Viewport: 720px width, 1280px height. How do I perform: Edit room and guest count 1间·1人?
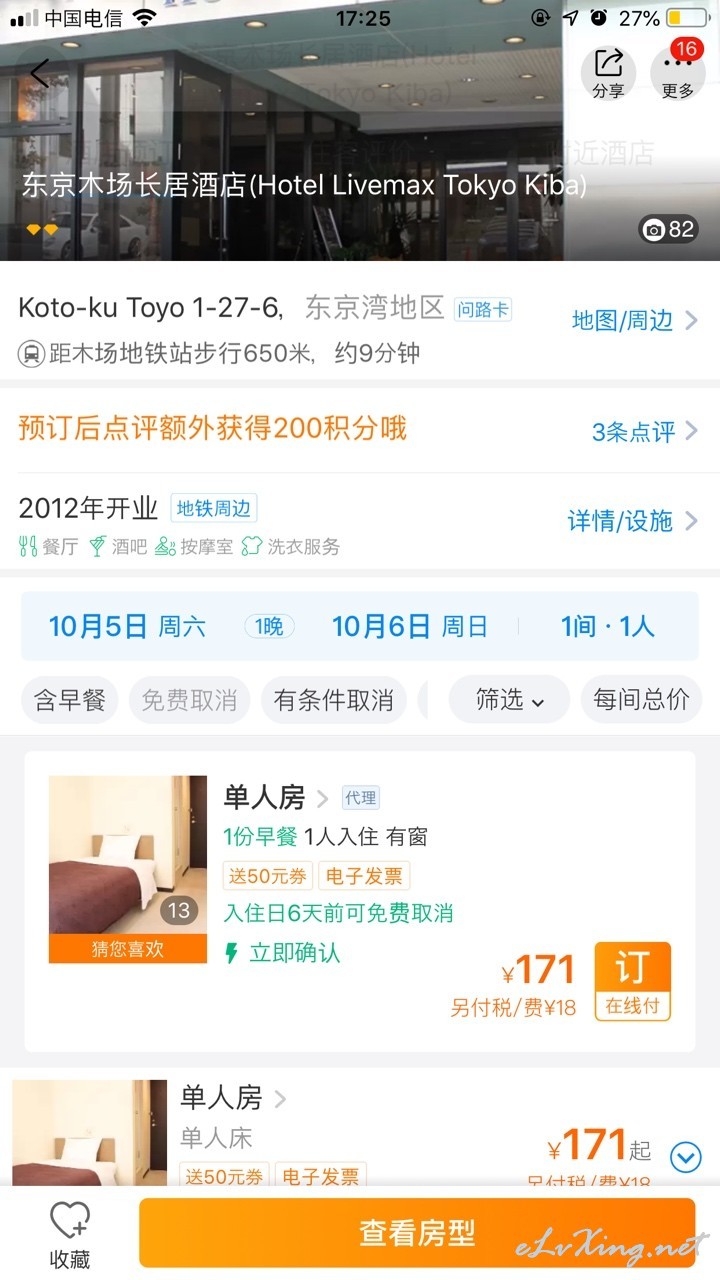click(x=607, y=627)
